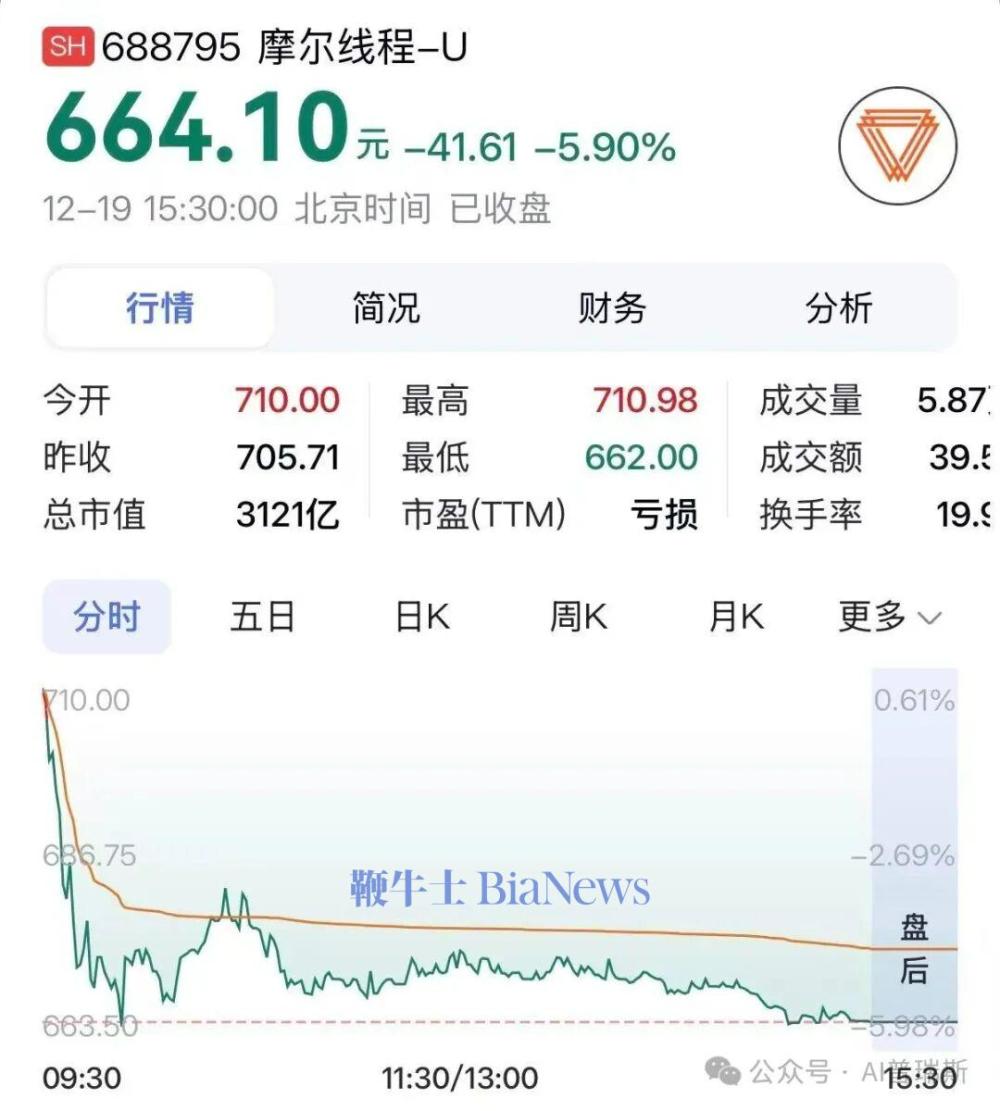Image resolution: width=1000 pixels, height=1111 pixels.
Task: Select the 五日 five-day chart view
Action: tap(261, 618)
